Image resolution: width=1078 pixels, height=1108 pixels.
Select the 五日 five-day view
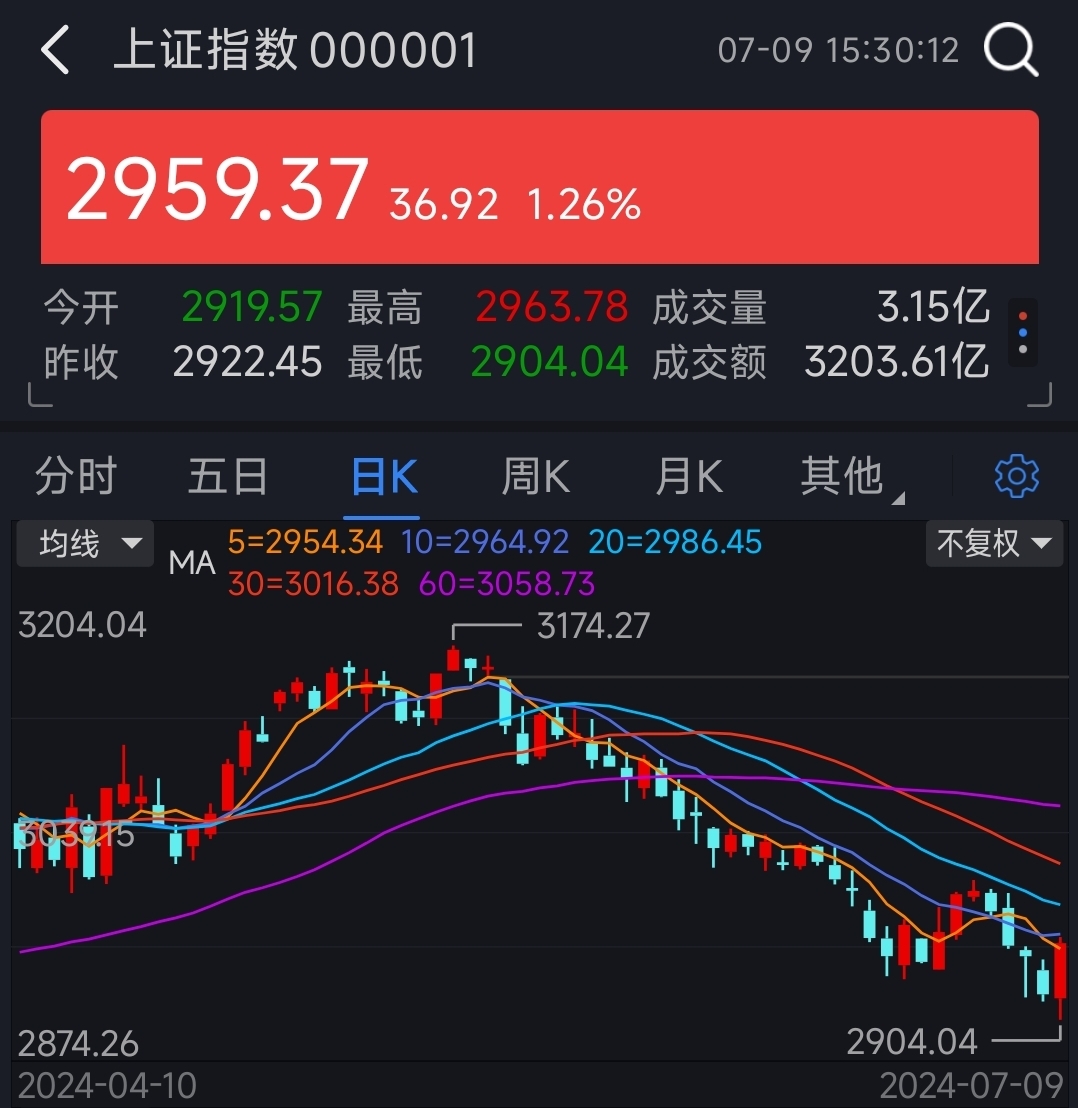point(228,475)
